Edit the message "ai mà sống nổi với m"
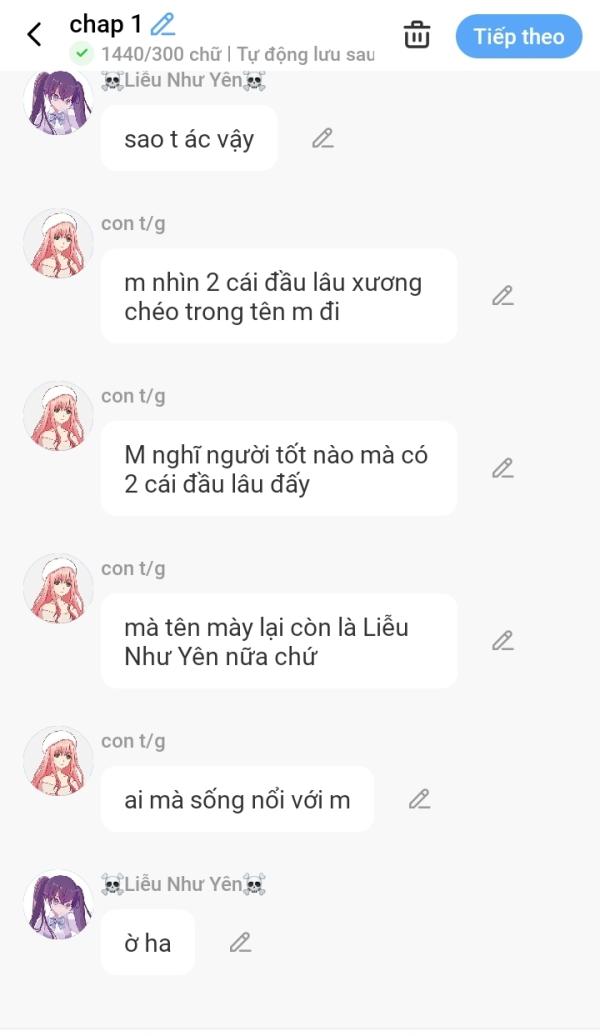600x1036 pixels. [x=419, y=799]
